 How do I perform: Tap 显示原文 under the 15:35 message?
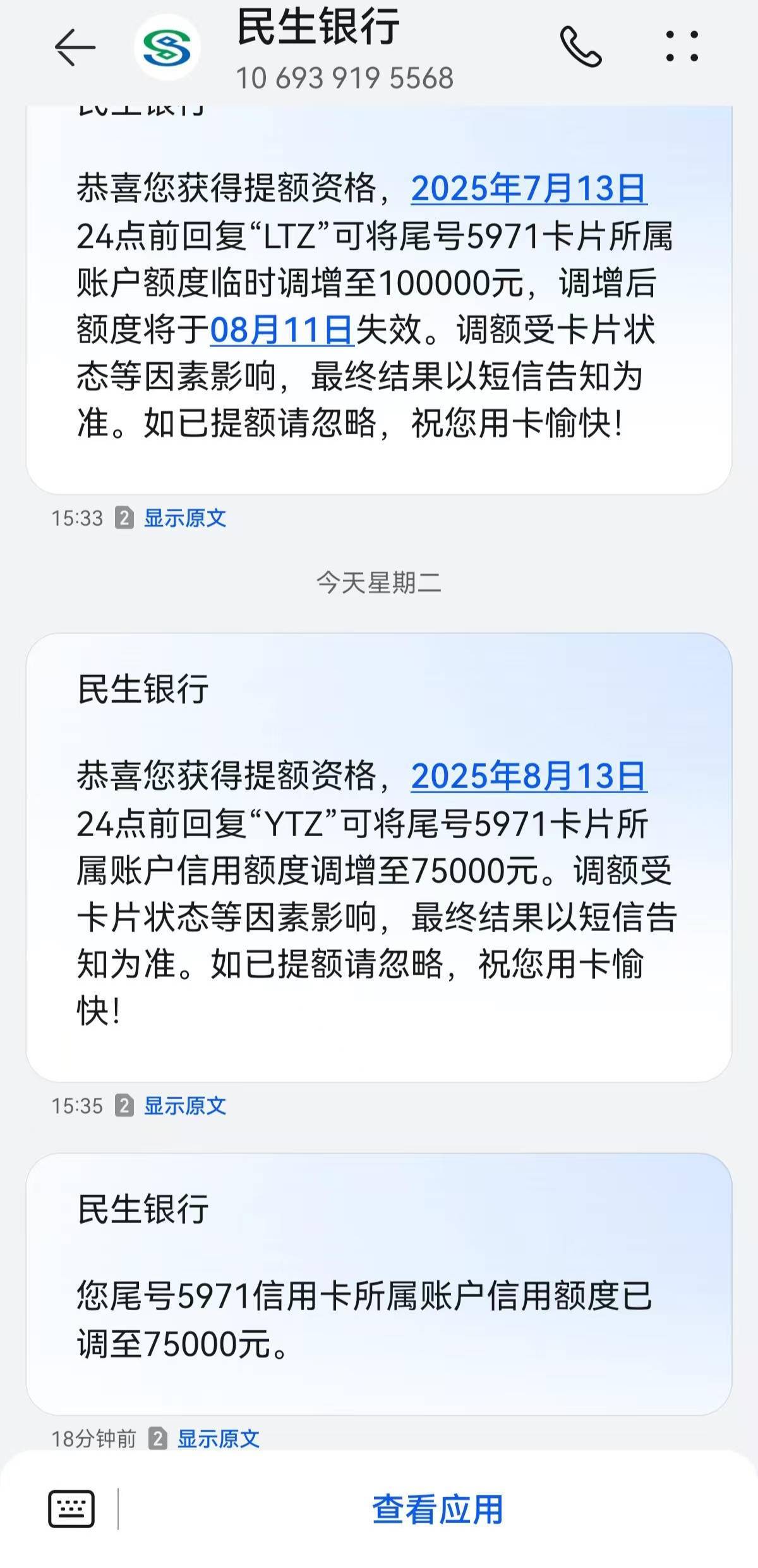coord(184,1106)
